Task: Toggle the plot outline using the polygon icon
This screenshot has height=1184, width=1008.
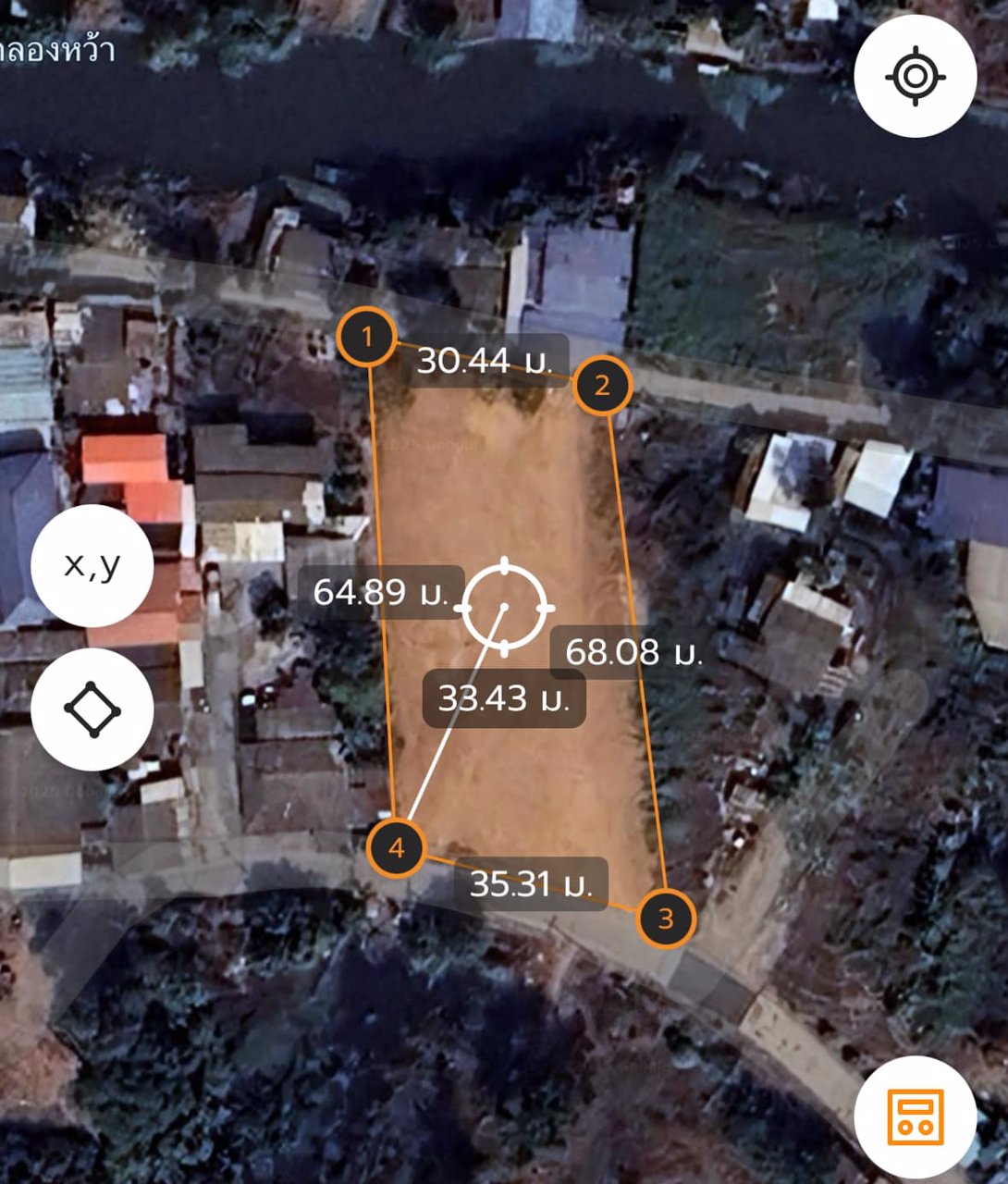Action: 91,709
